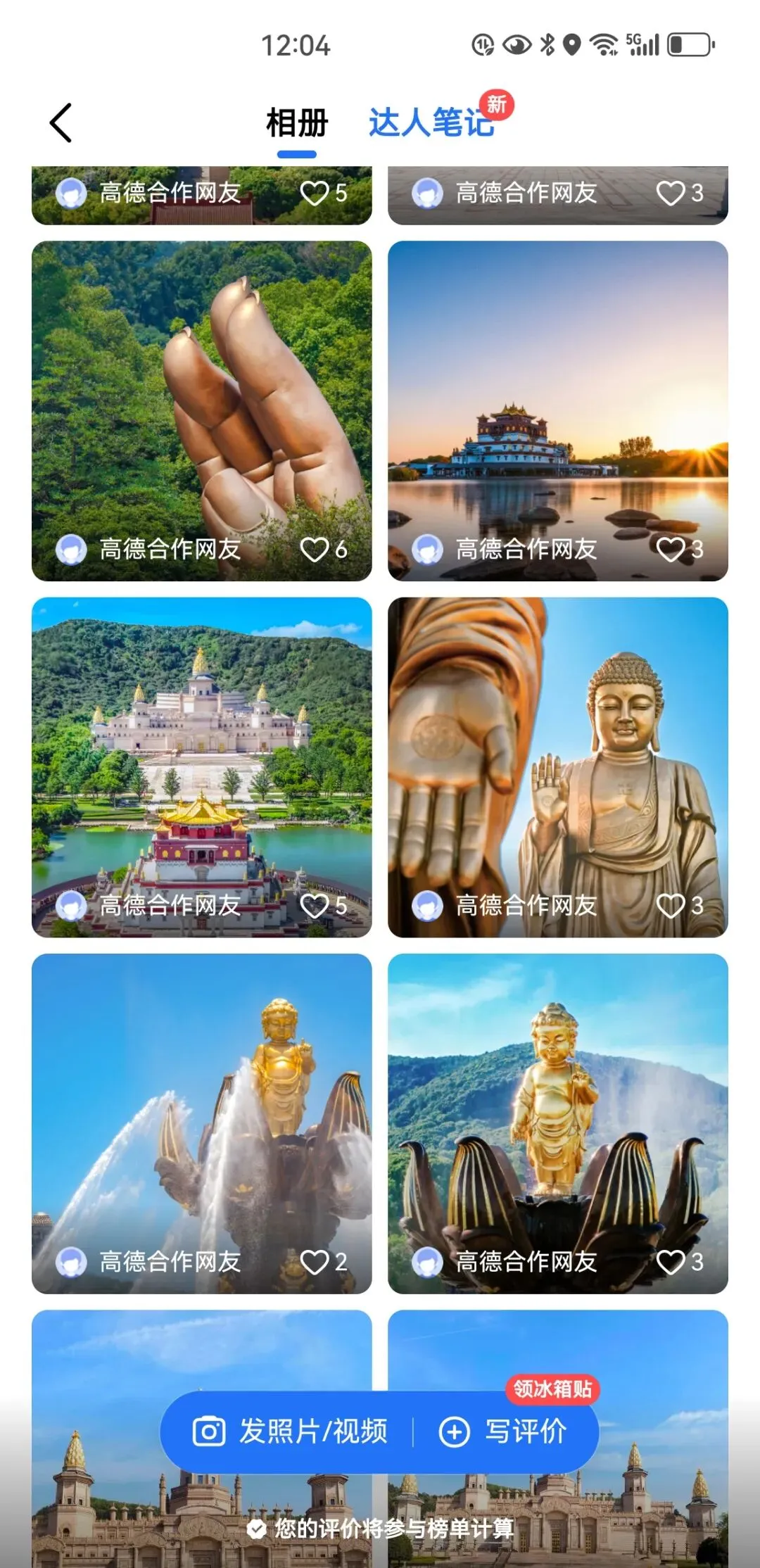
Task: View the baby Buddha fountain photo
Action: [x=201, y=1105]
